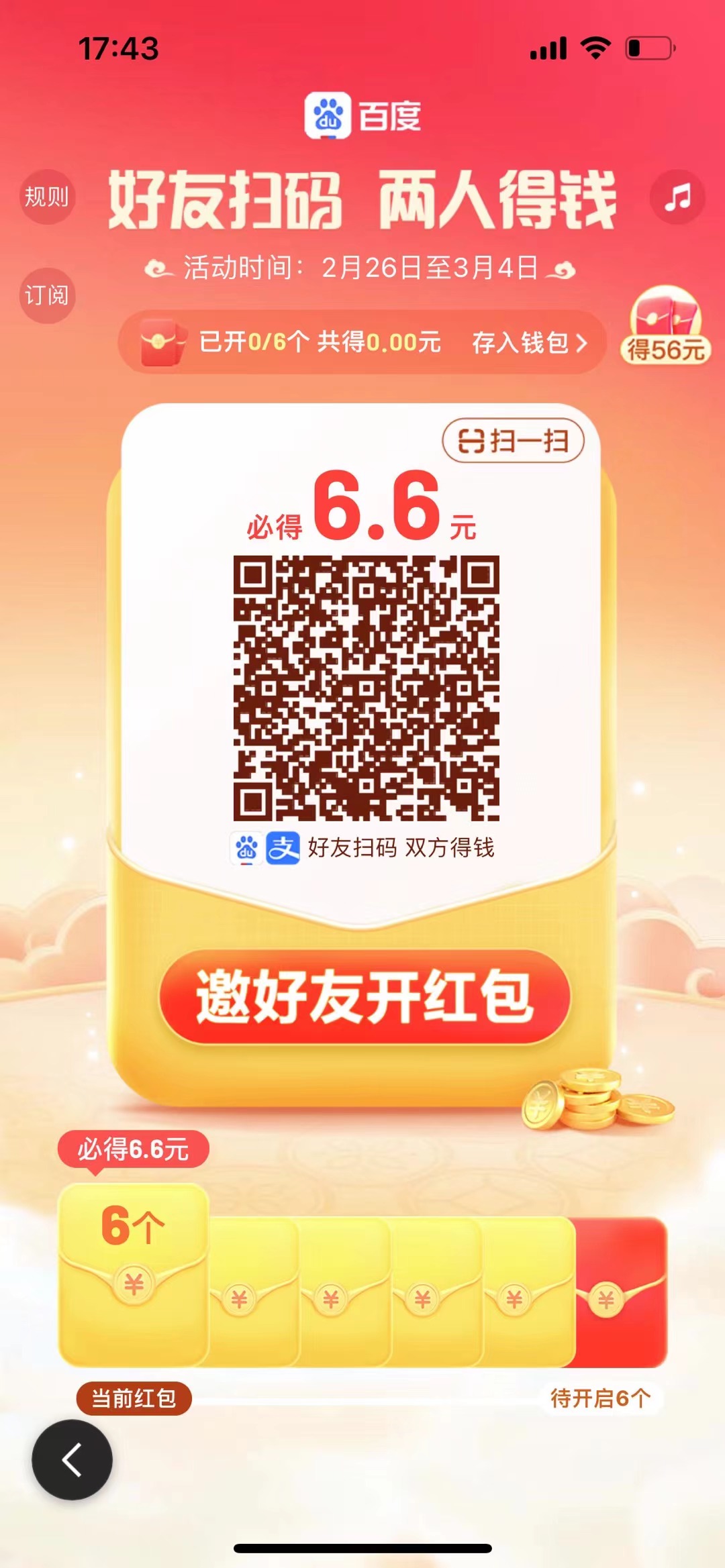Go back with the round arrow button
The width and height of the screenshot is (725, 1568).
pyautogui.click(x=72, y=1460)
